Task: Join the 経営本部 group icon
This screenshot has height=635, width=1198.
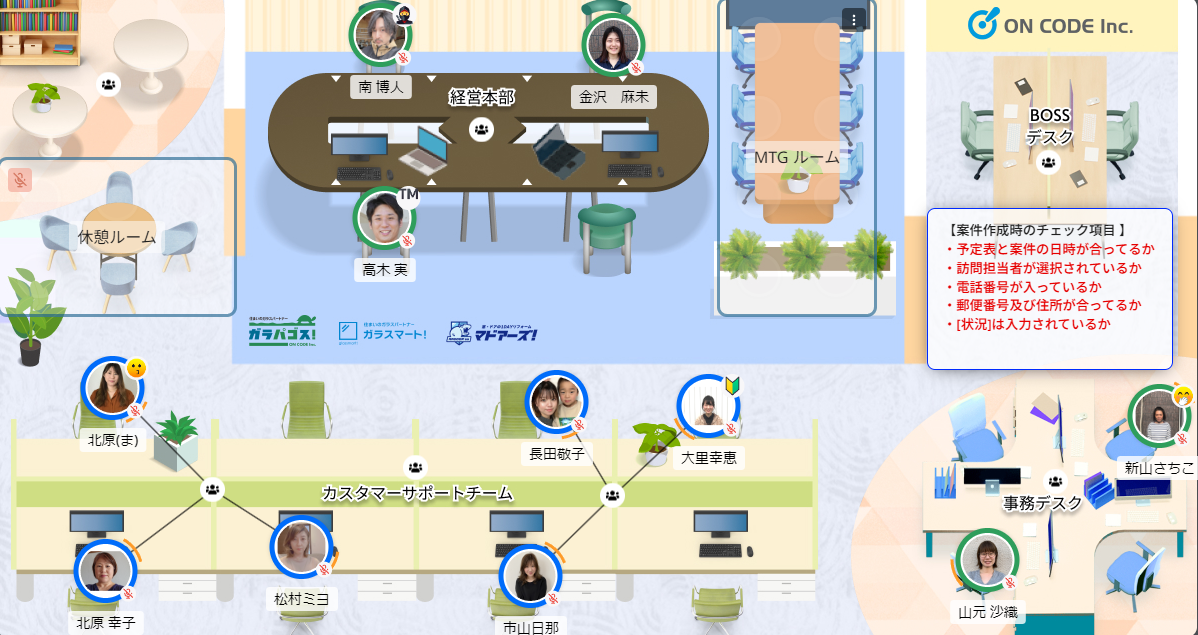Action: click(482, 129)
